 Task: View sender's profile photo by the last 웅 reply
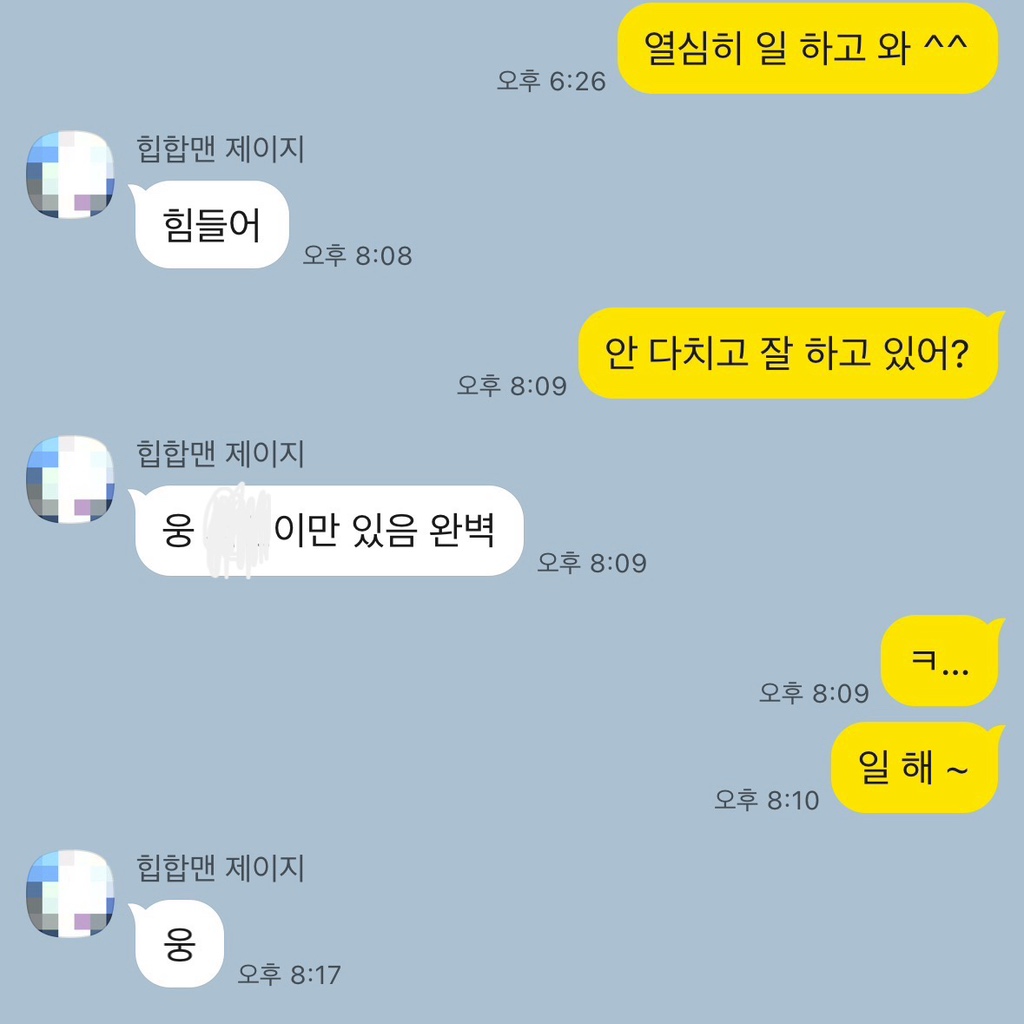click(70, 893)
